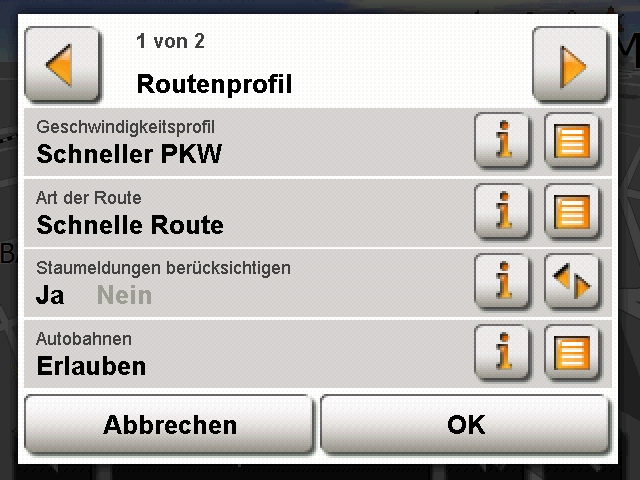This screenshot has width=640, height=480.
Task: Go to the next settings page
Action: 571,65
